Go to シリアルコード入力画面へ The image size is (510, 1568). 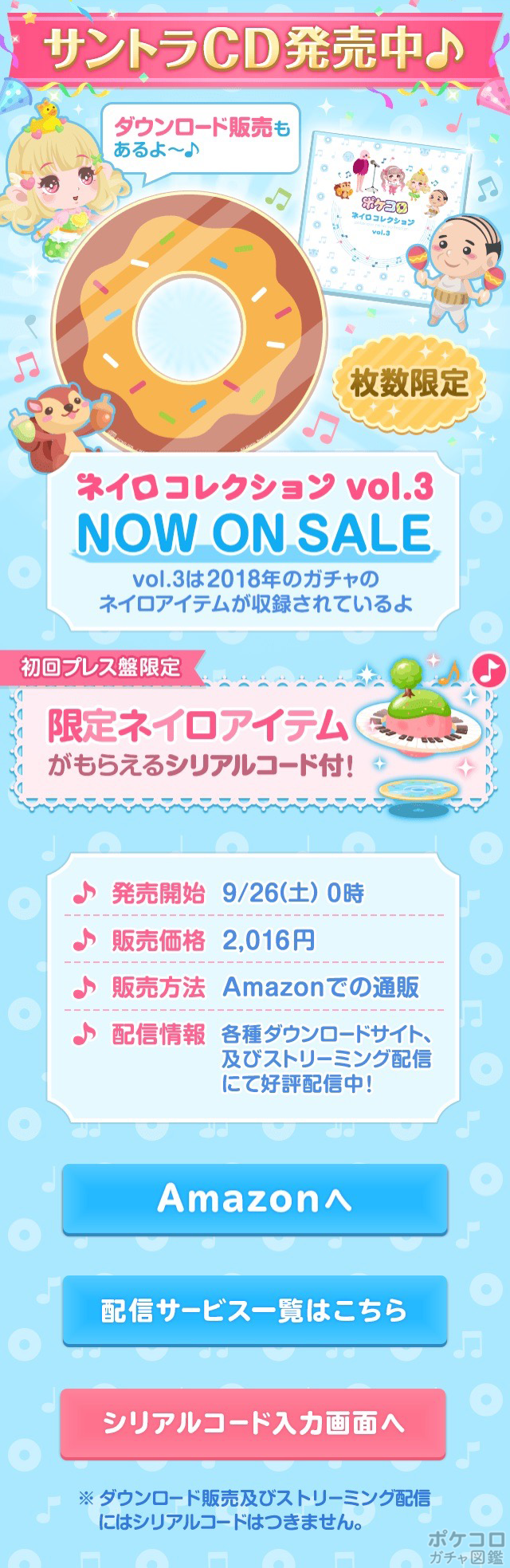tap(253, 1423)
